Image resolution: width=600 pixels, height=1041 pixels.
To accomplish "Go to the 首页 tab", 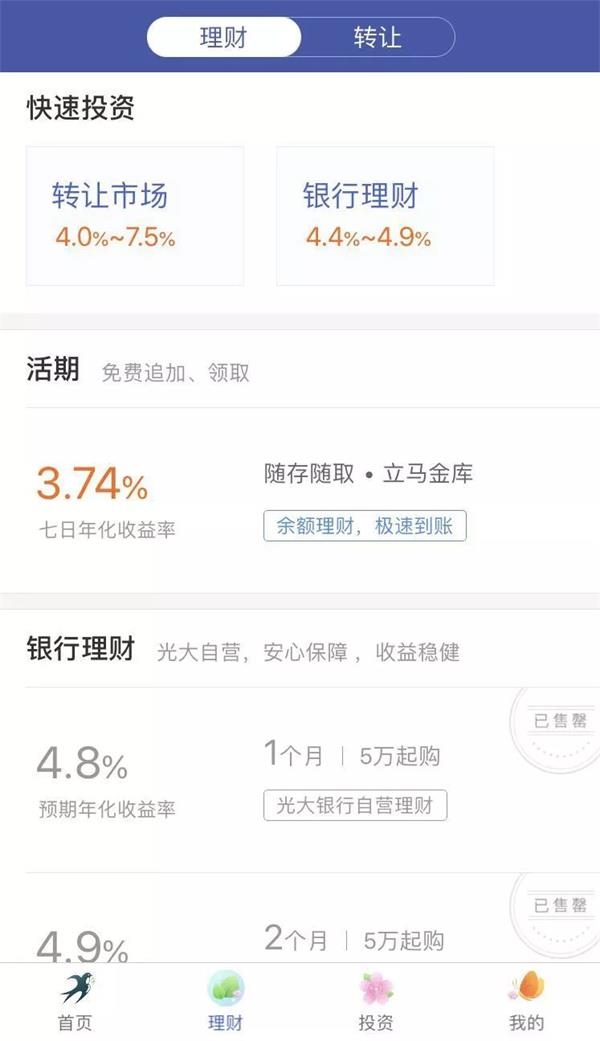I will [75, 1002].
